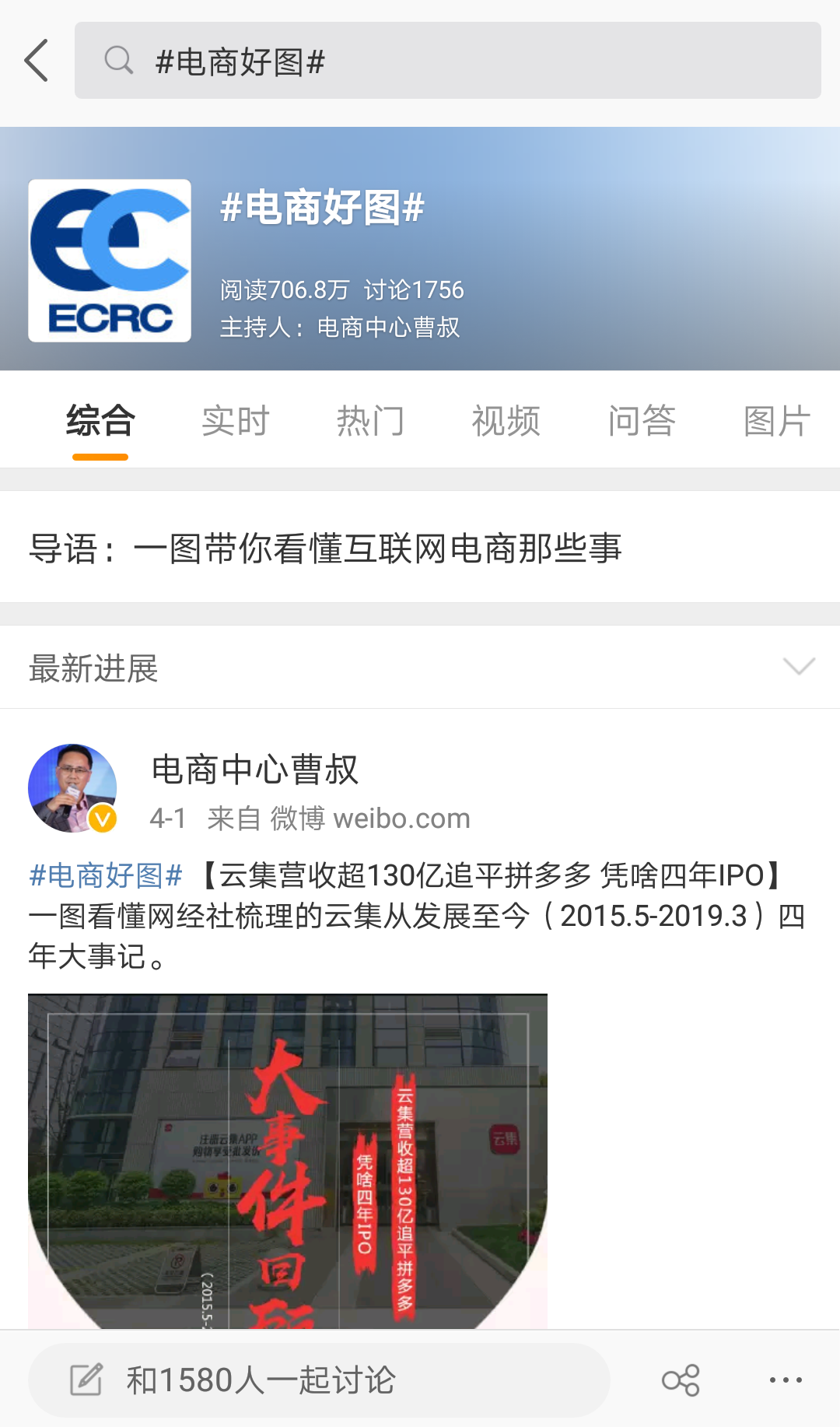Select the 综合 tab

(x=100, y=421)
